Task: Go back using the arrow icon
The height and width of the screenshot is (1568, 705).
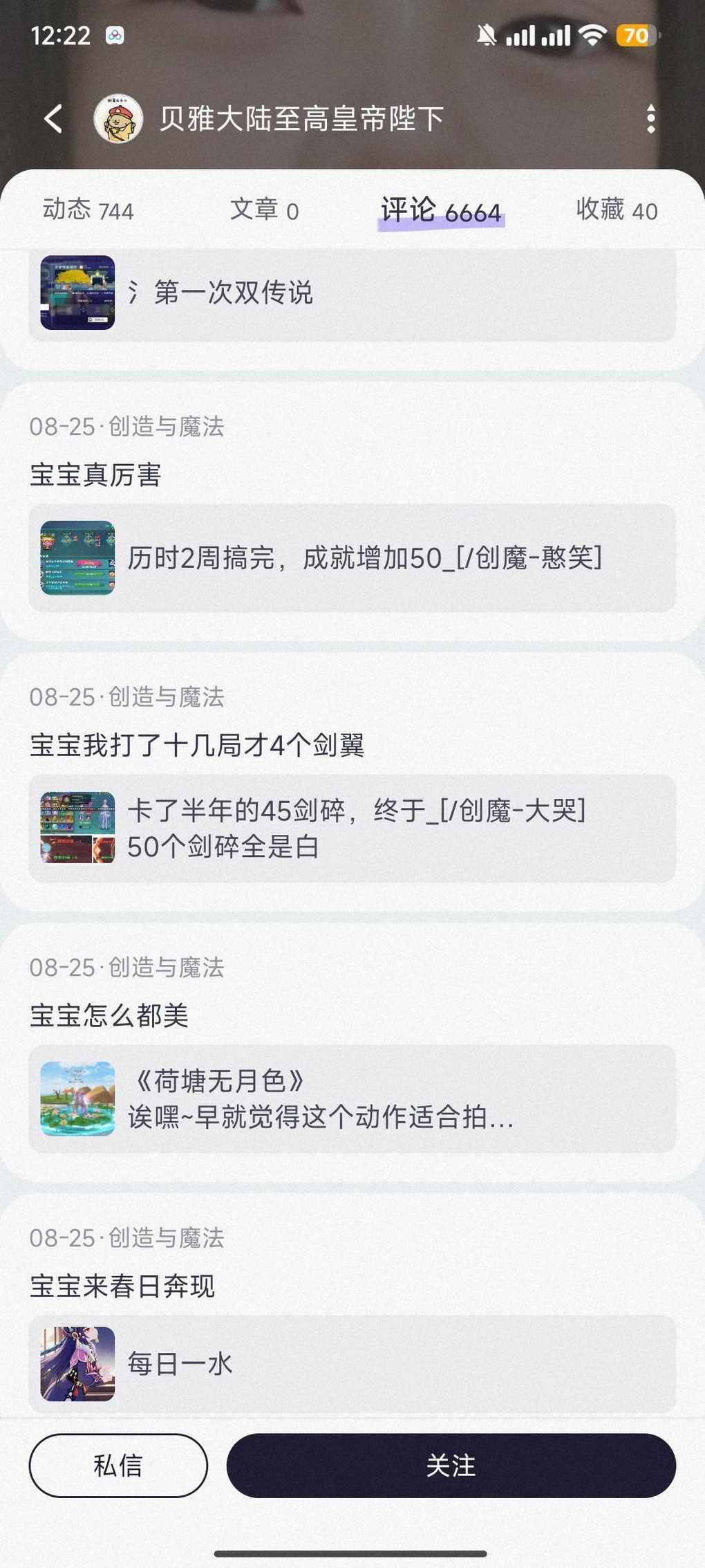Action: click(x=53, y=119)
